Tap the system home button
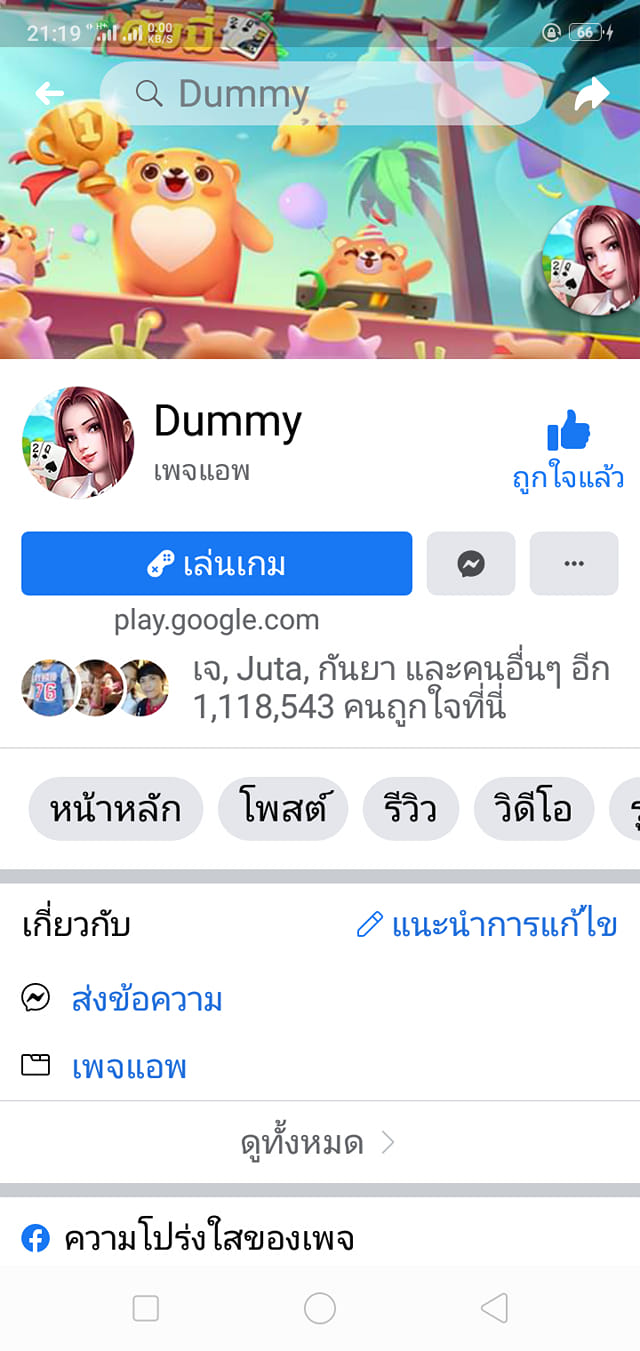 tap(320, 1308)
